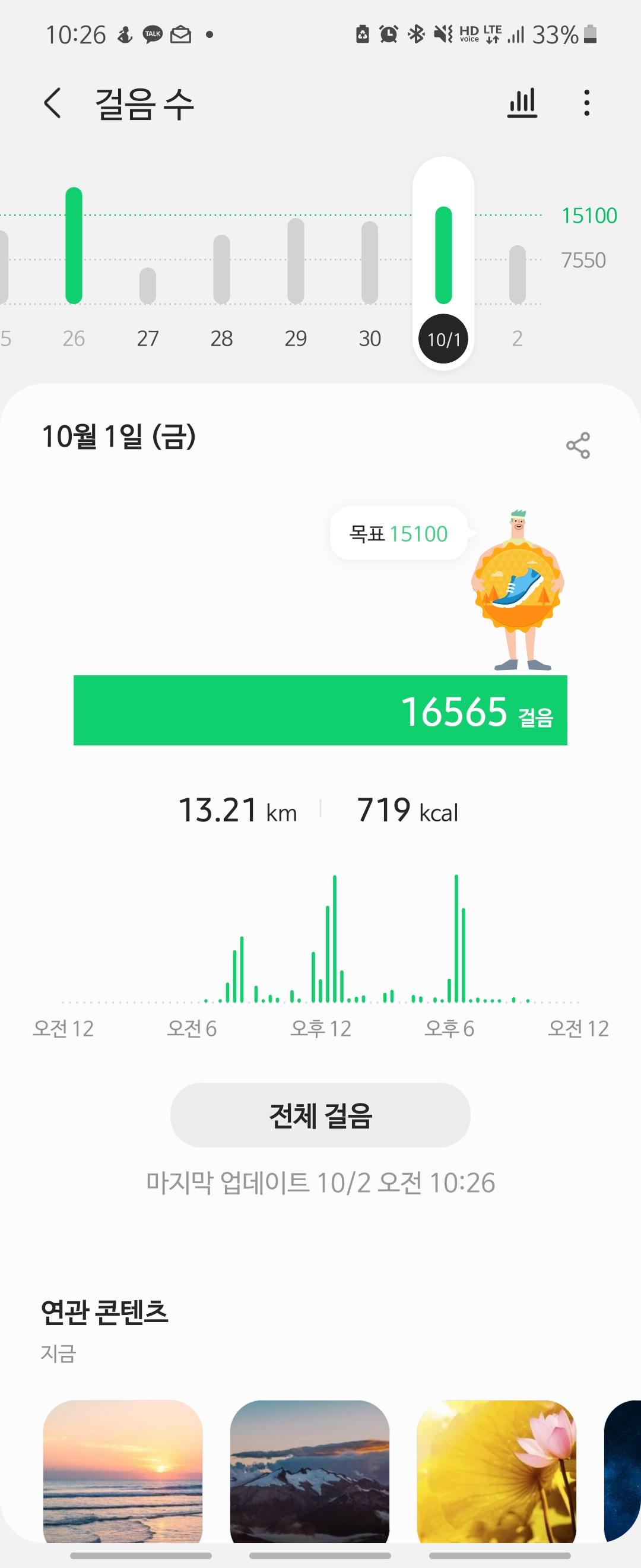641x1568 pixels.
Task: Share the 10월 1일 step record
Action: tap(577, 445)
